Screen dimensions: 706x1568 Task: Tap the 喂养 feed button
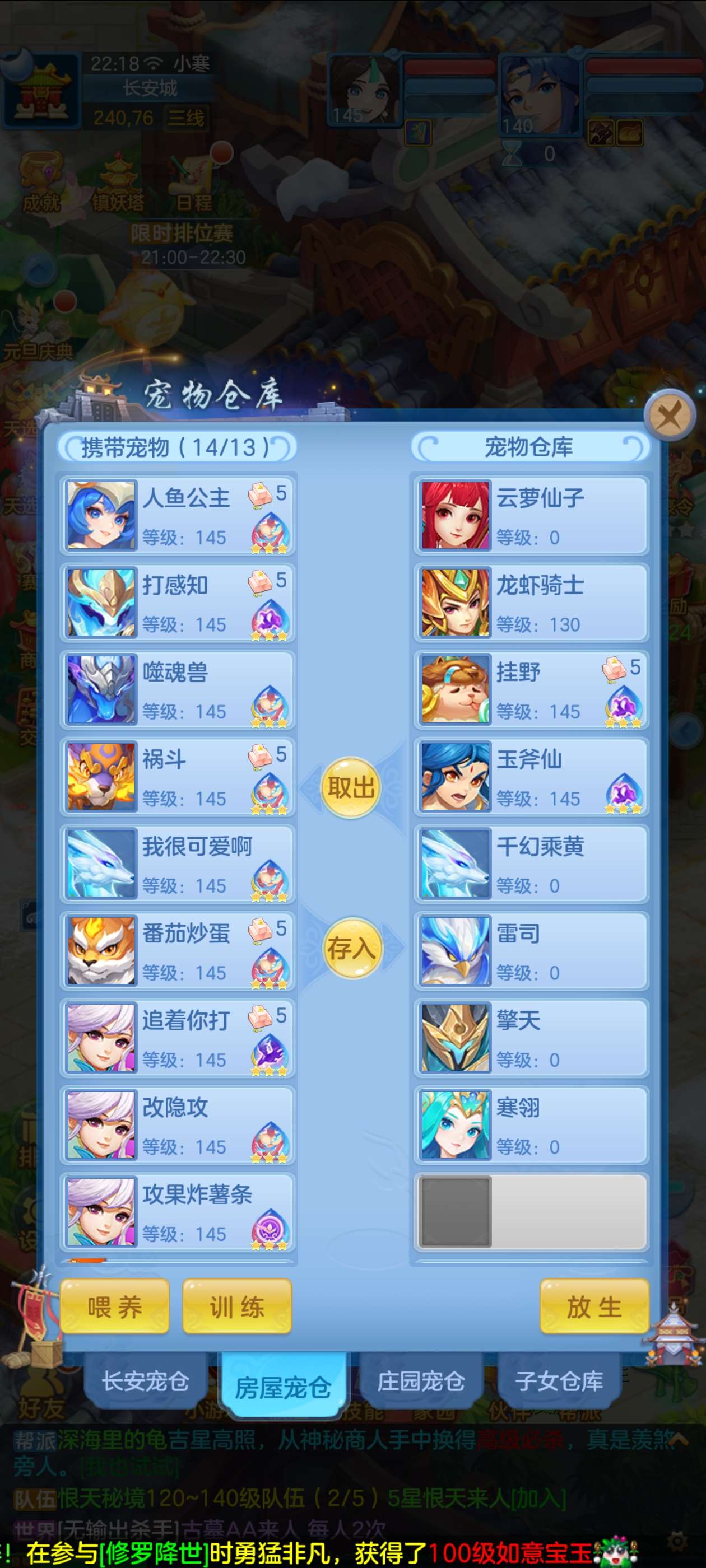114,1307
